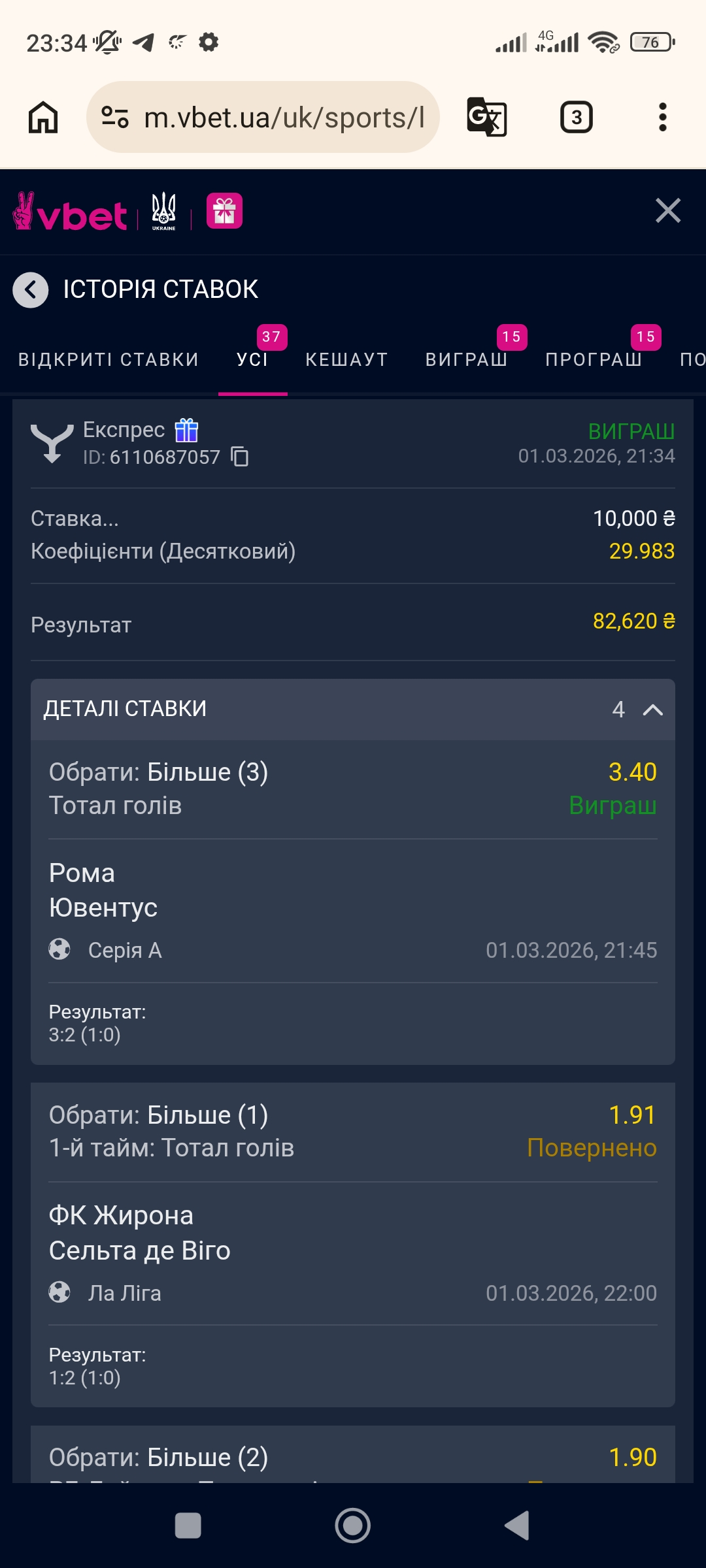Open recent apps from navigation bar
The height and width of the screenshot is (1568, 706).
click(x=188, y=1526)
